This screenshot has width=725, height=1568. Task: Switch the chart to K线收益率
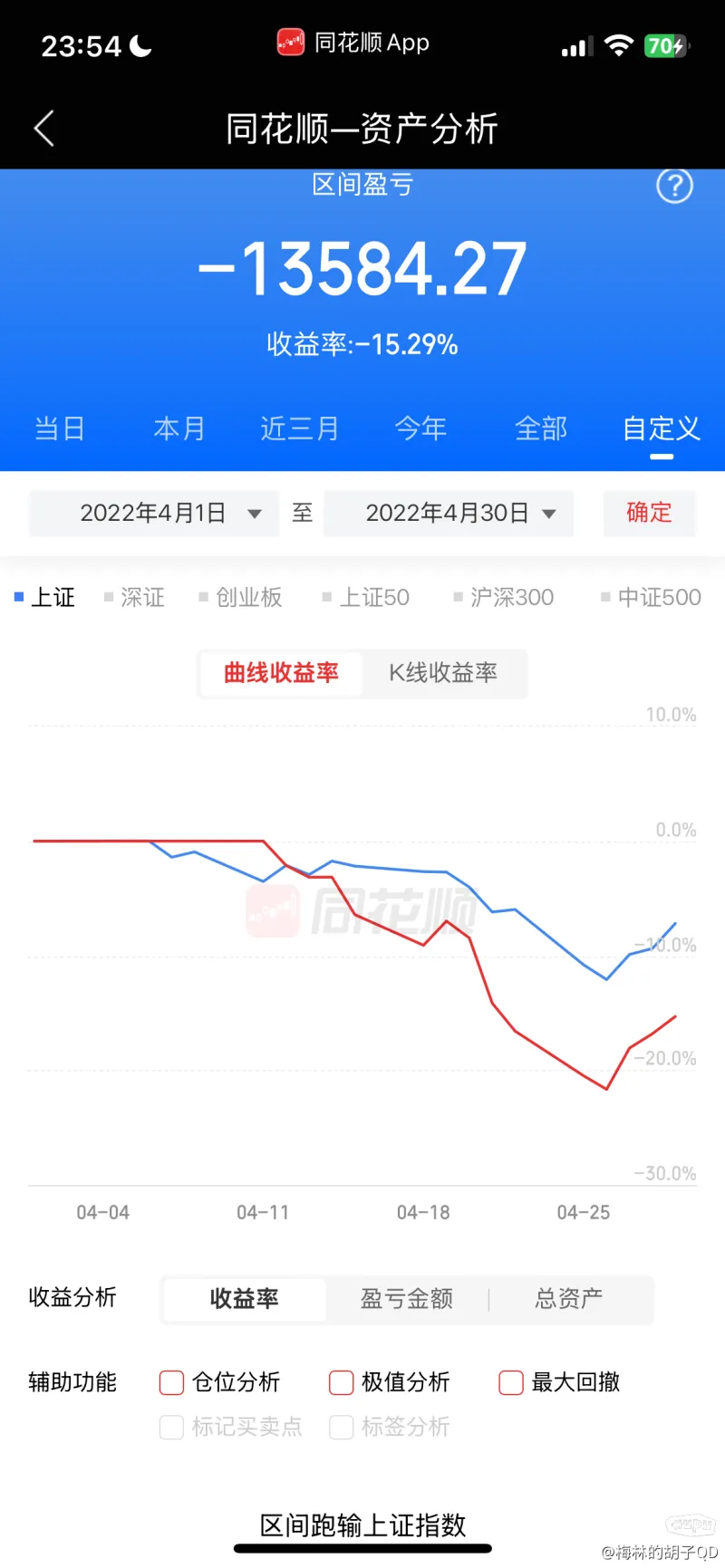pyautogui.click(x=443, y=673)
